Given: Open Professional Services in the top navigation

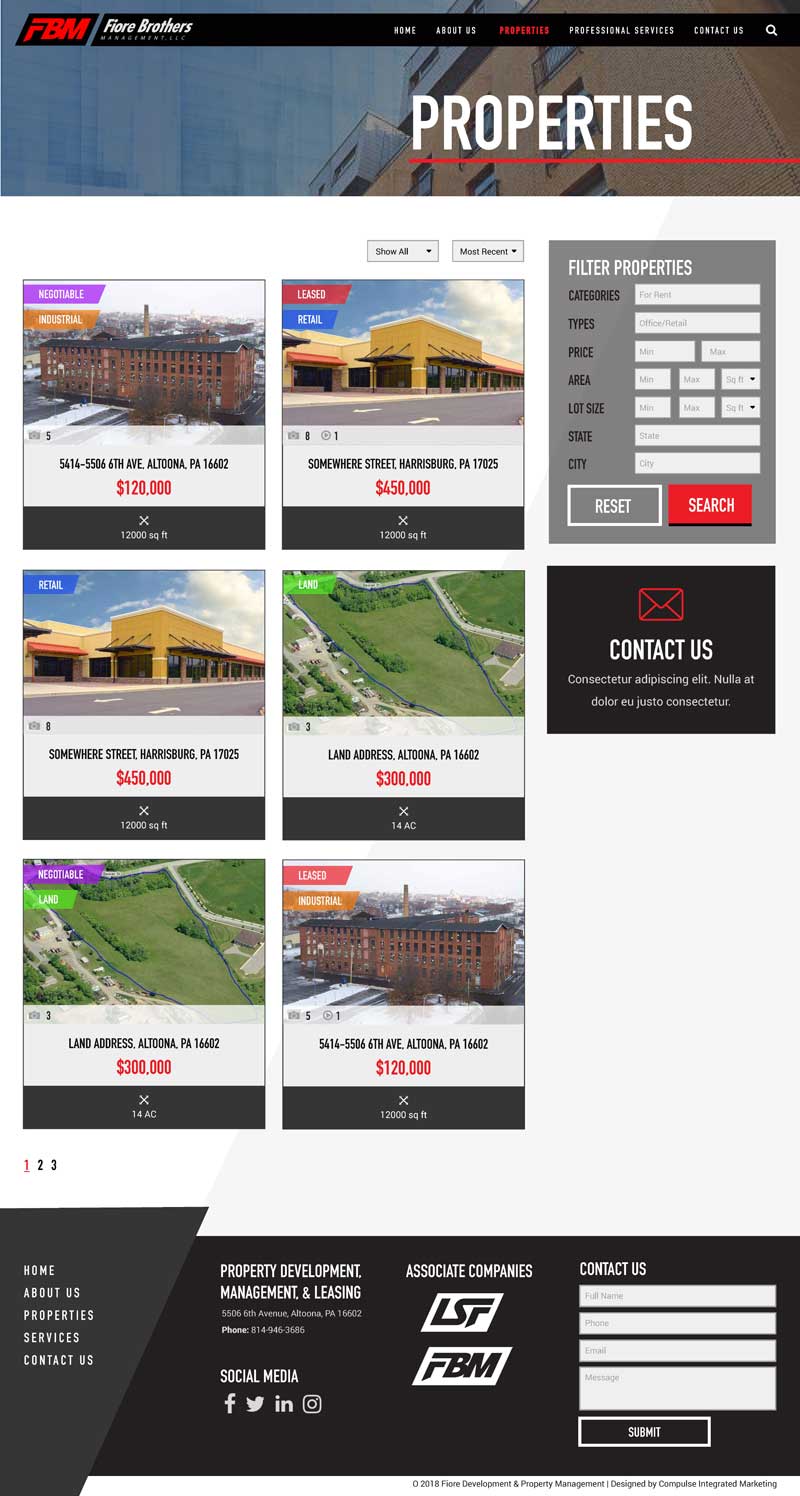Looking at the screenshot, I should point(621,30).
